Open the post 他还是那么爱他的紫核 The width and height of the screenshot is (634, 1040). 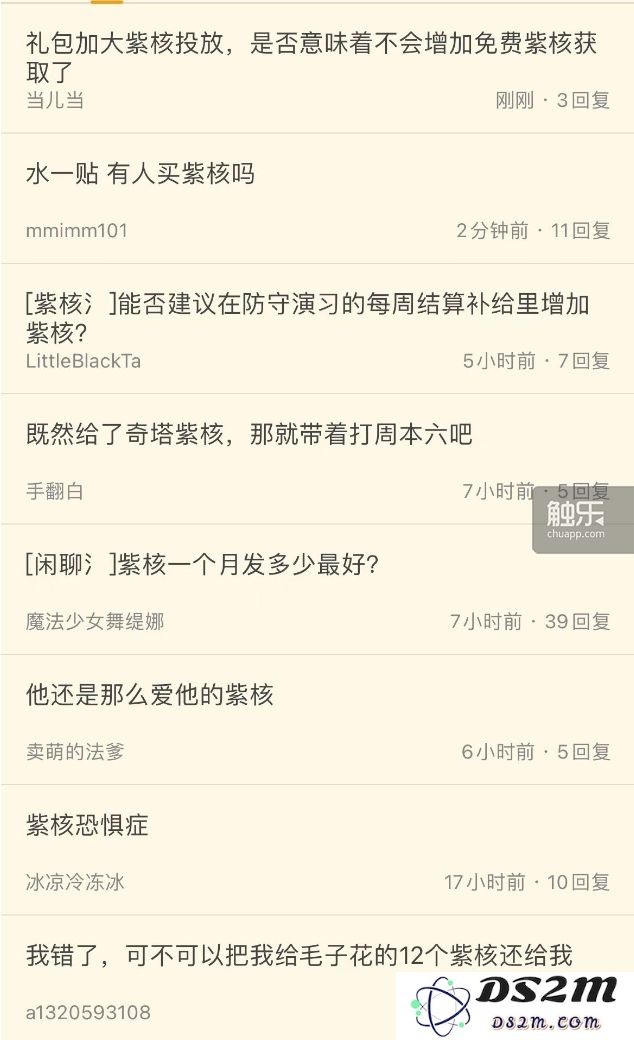150,695
